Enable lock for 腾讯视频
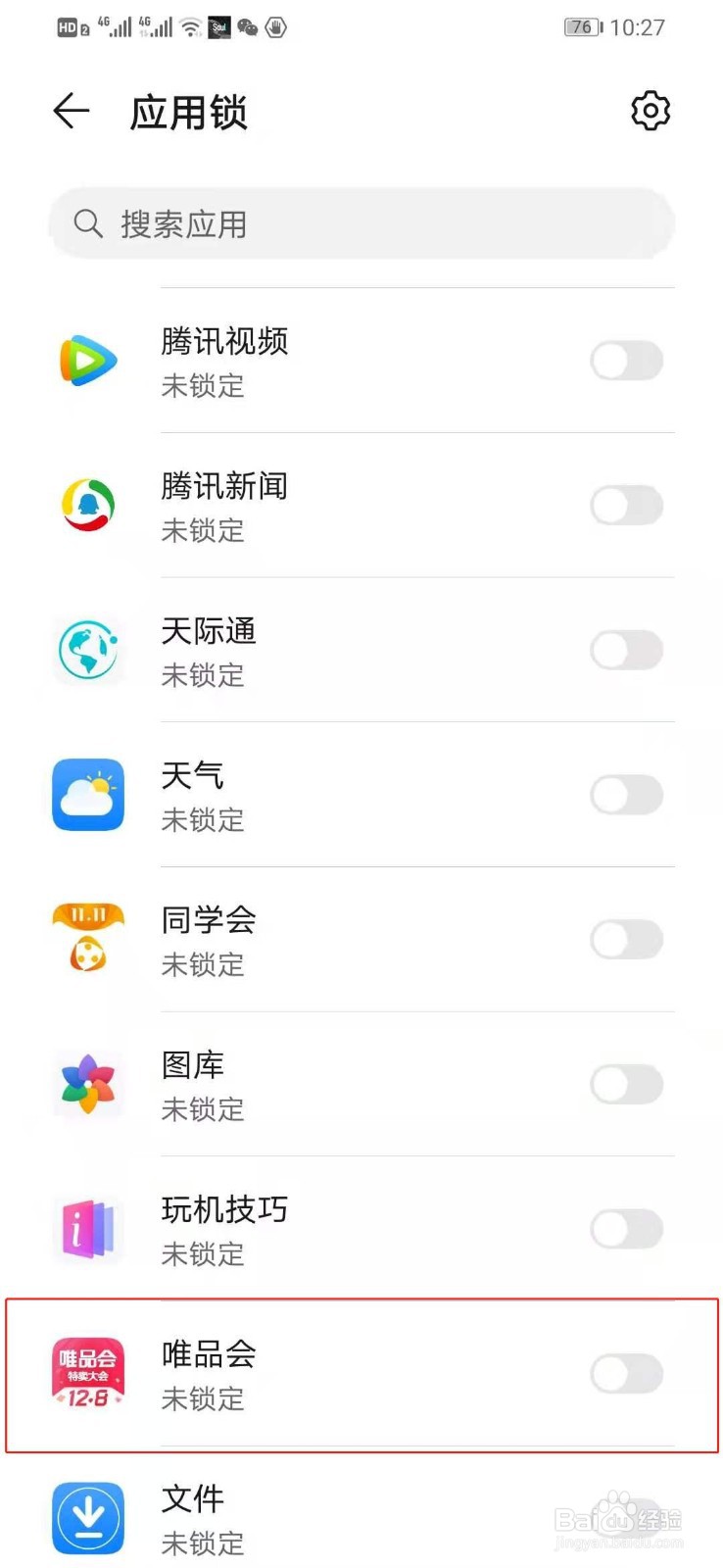The image size is (723, 1568). coord(627,361)
